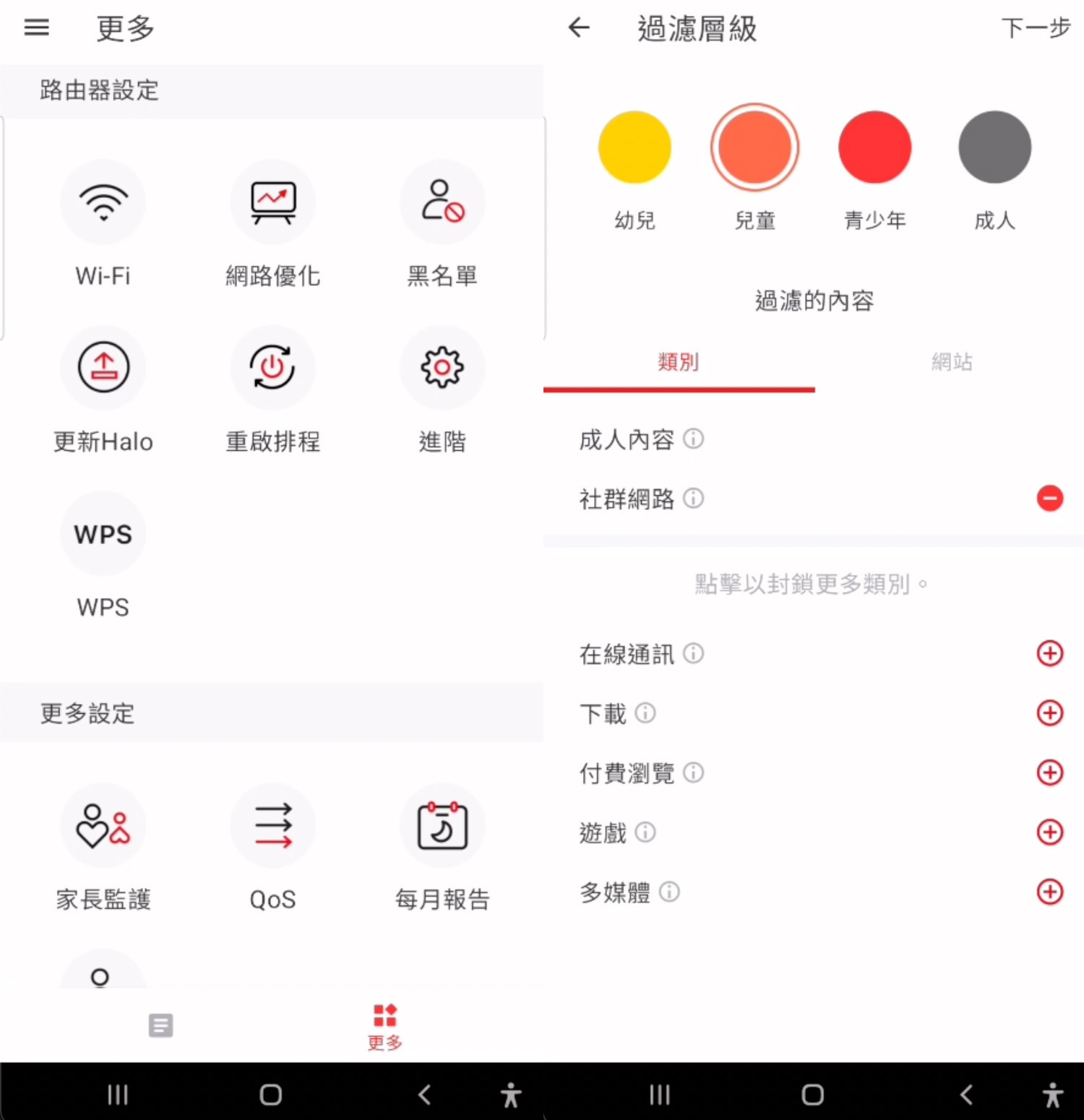Show info about 成人內容 category

pos(693,439)
